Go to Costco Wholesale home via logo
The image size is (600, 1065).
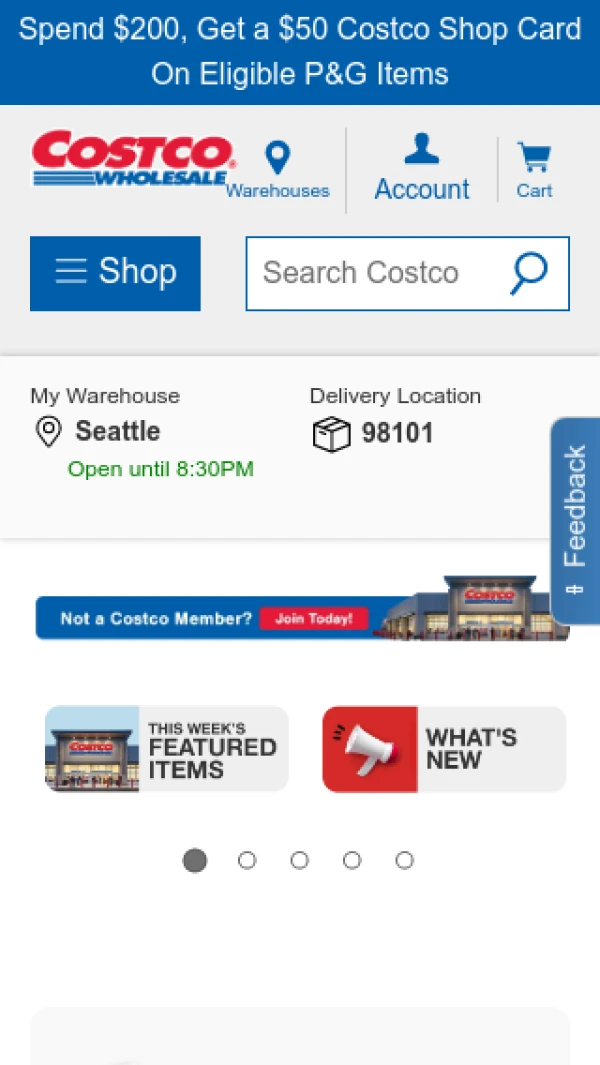click(x=132, y=158)
